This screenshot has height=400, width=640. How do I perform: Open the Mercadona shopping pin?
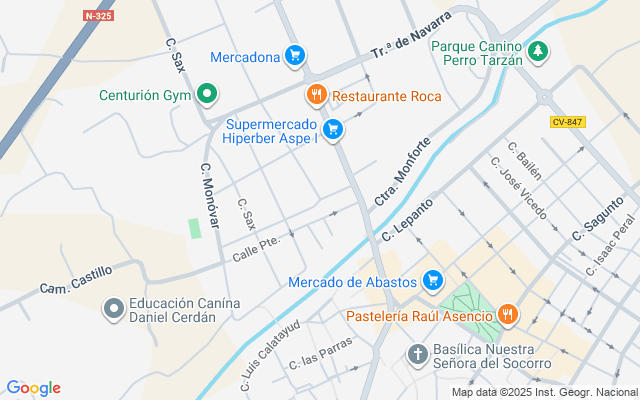point(295,55)
